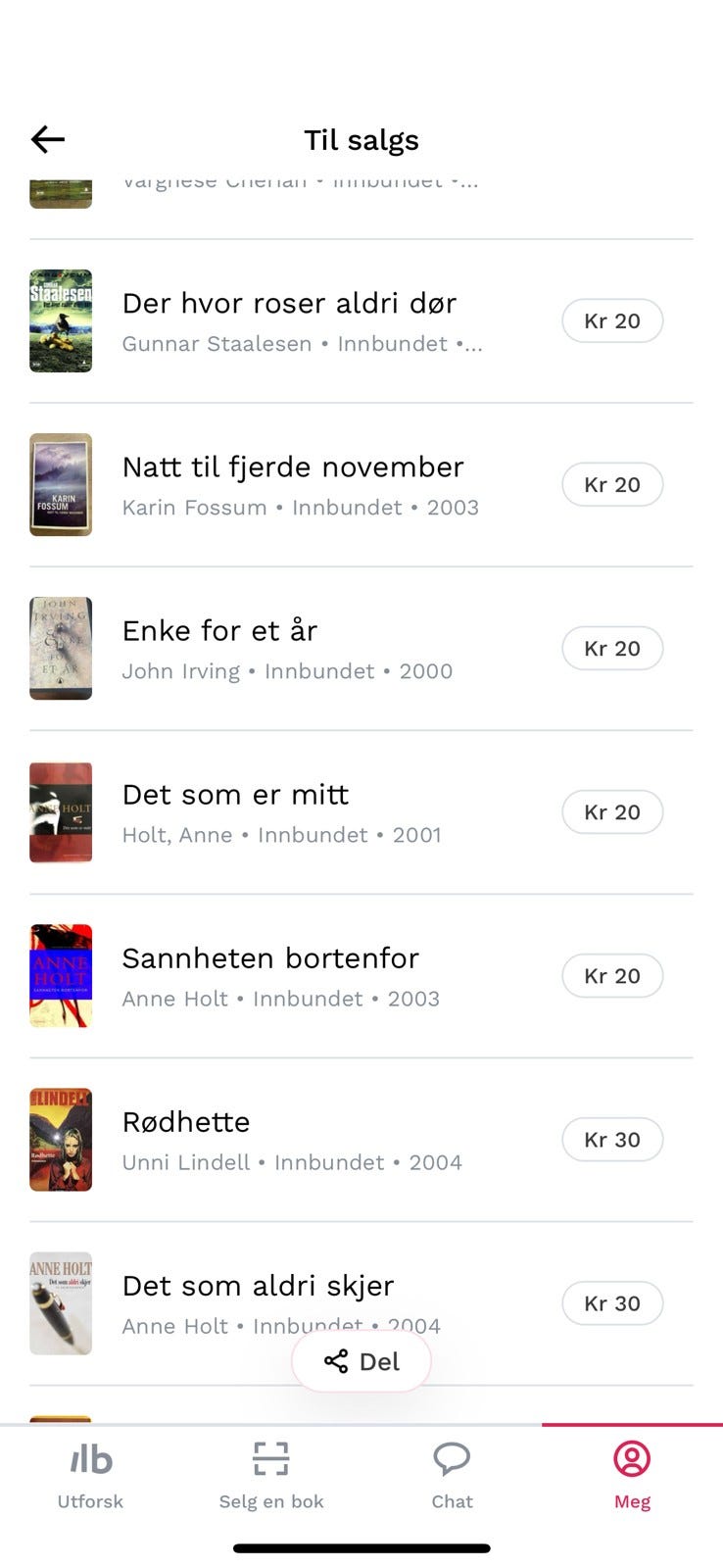Open the Chat speech bubble icon

(x=452, y=1458)
